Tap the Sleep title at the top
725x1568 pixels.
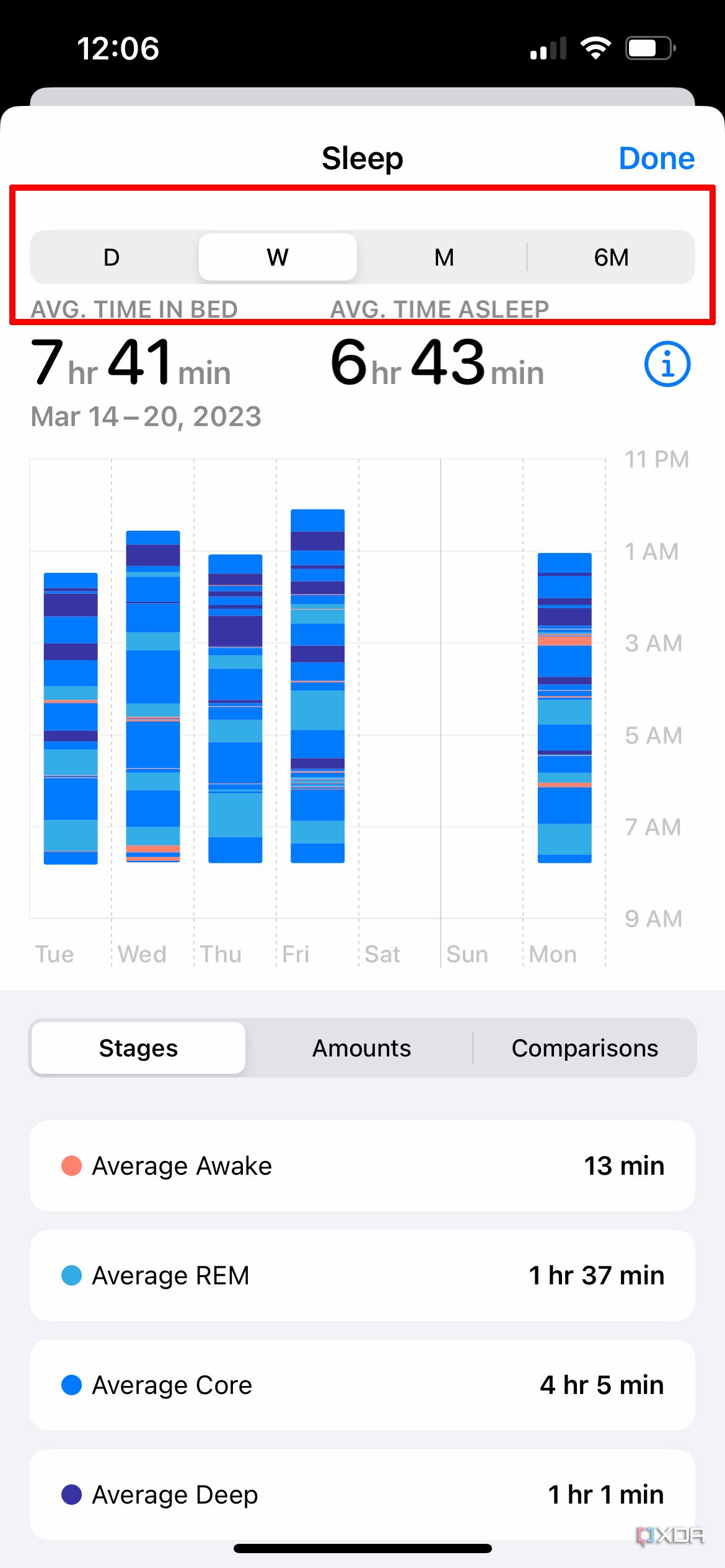click(362, 158)
